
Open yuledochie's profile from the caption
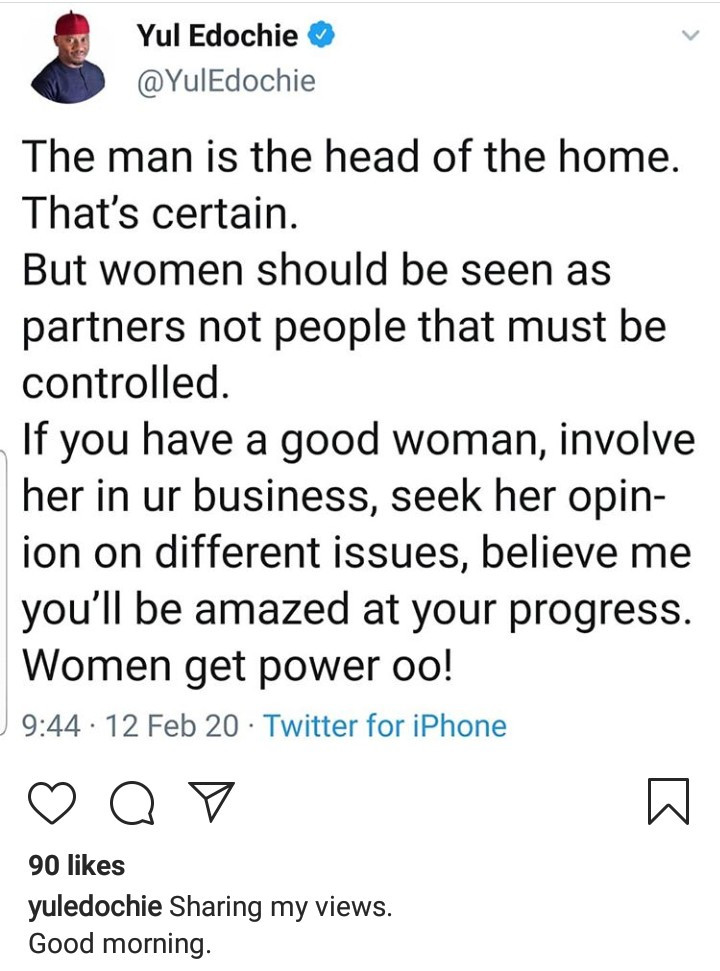pos(95,907)
